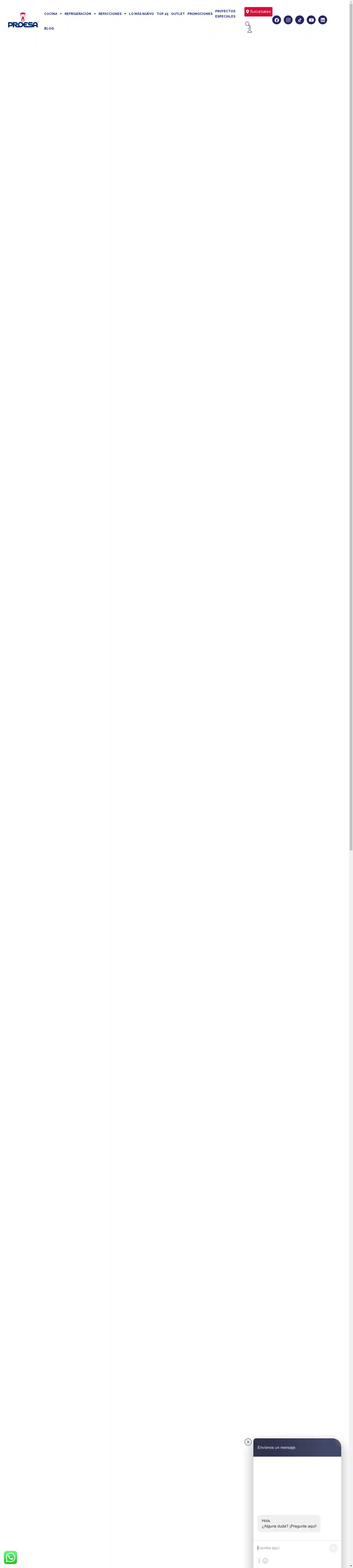The height and width of the screenshot is (1568, 353).
Task: Open the TikTok social link
Action: 299,20
